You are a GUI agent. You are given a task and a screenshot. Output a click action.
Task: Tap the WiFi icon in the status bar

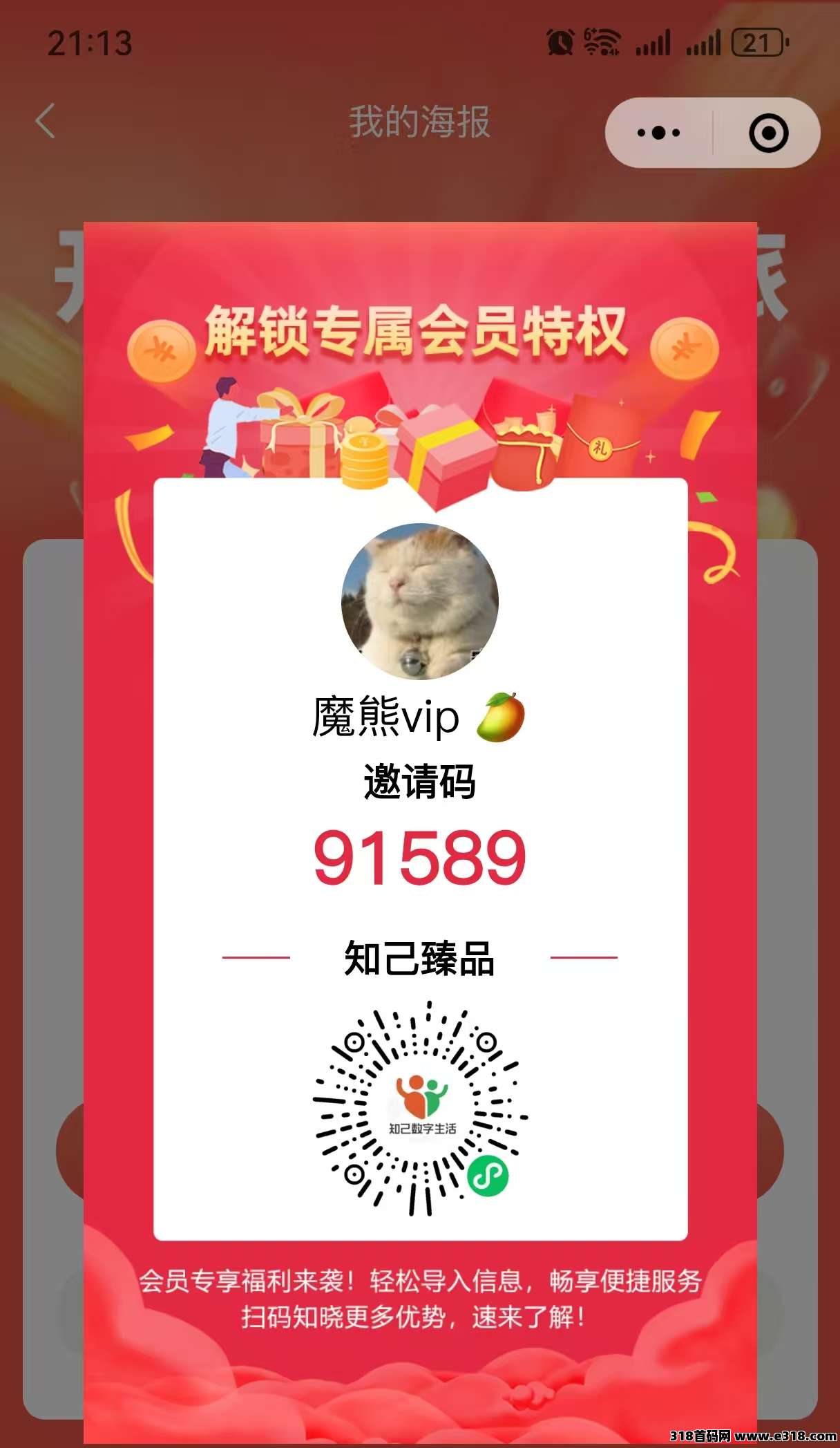point(600,43)
